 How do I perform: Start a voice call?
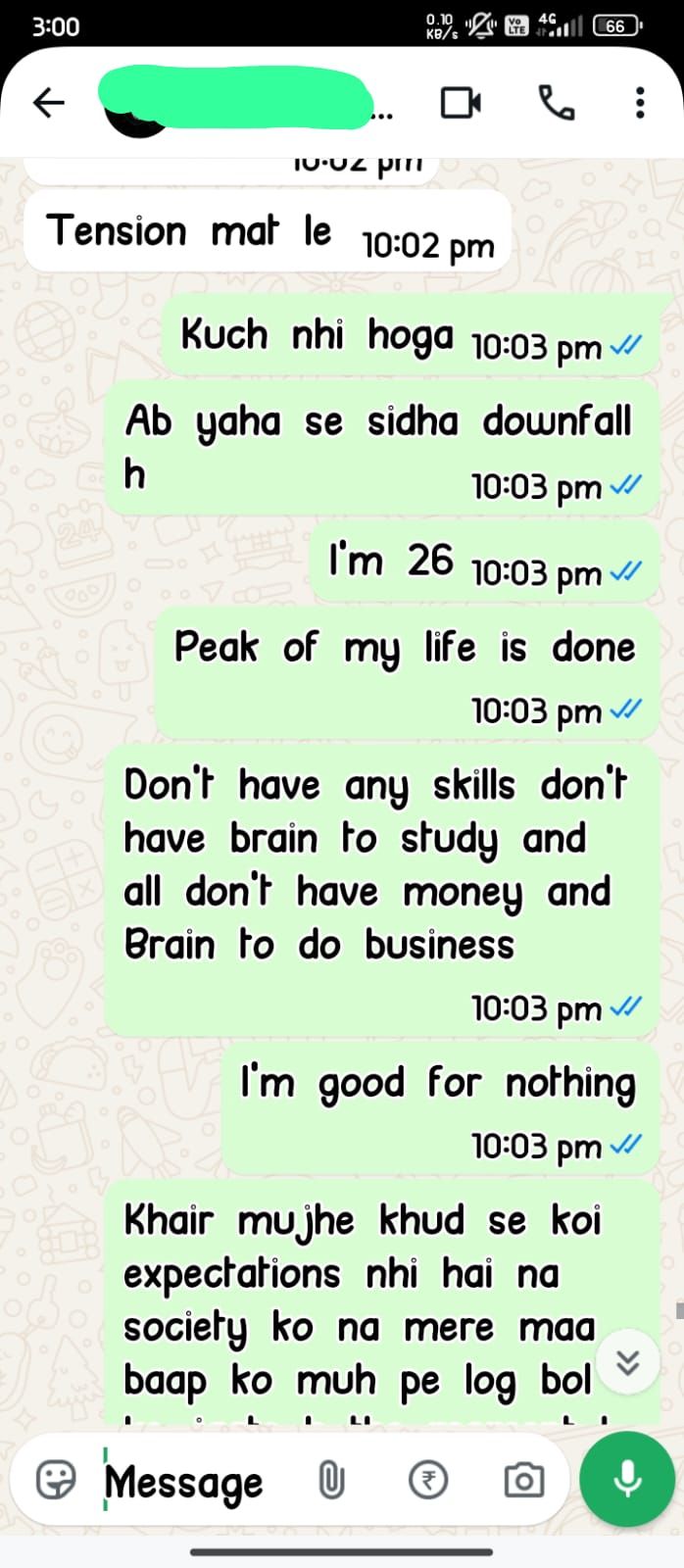(557, 102)
